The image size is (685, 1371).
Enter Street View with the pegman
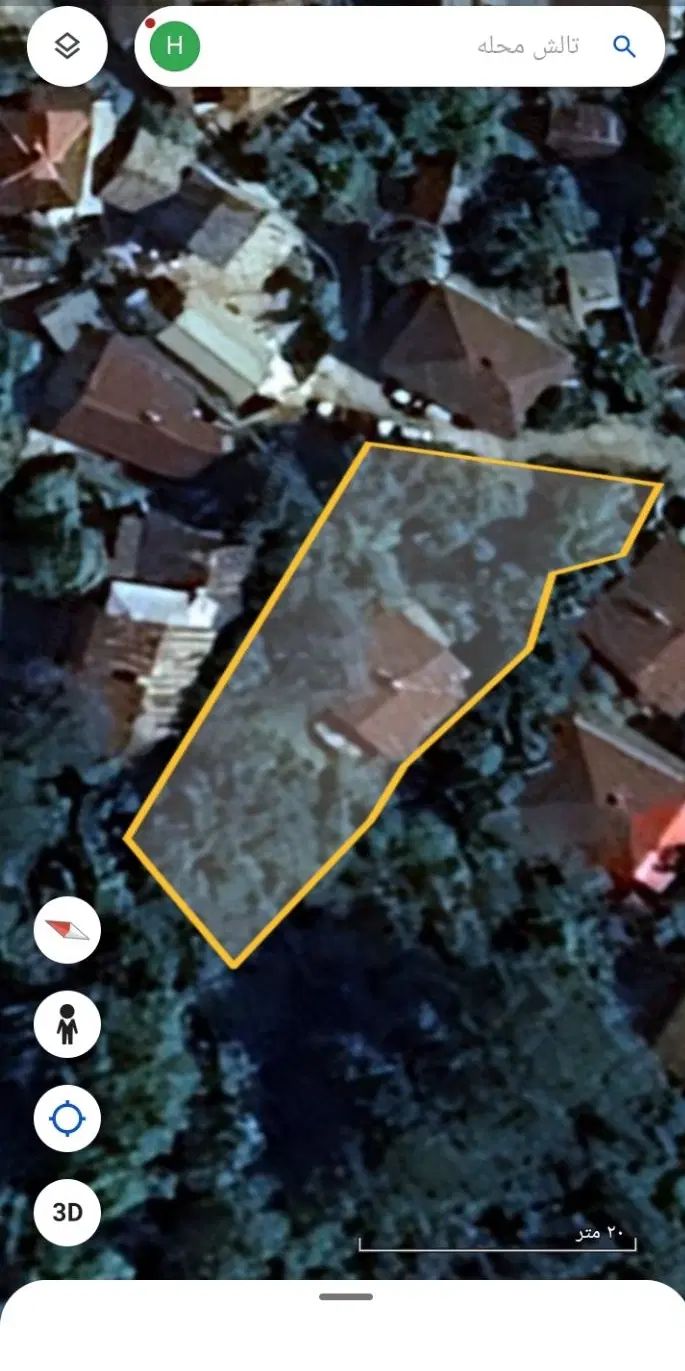click(67, 1024)
